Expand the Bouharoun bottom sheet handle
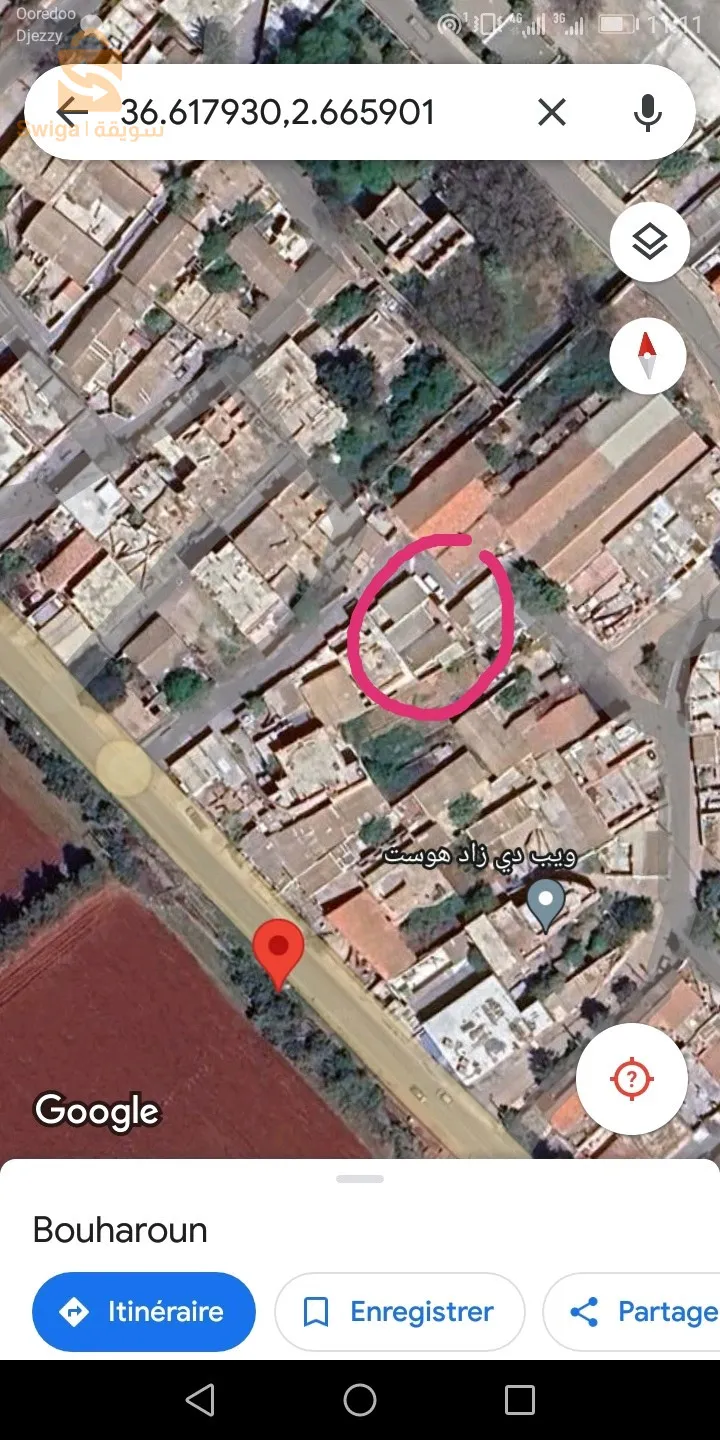Viewport: 720px width, 1440px height. tap(360, 1179)
